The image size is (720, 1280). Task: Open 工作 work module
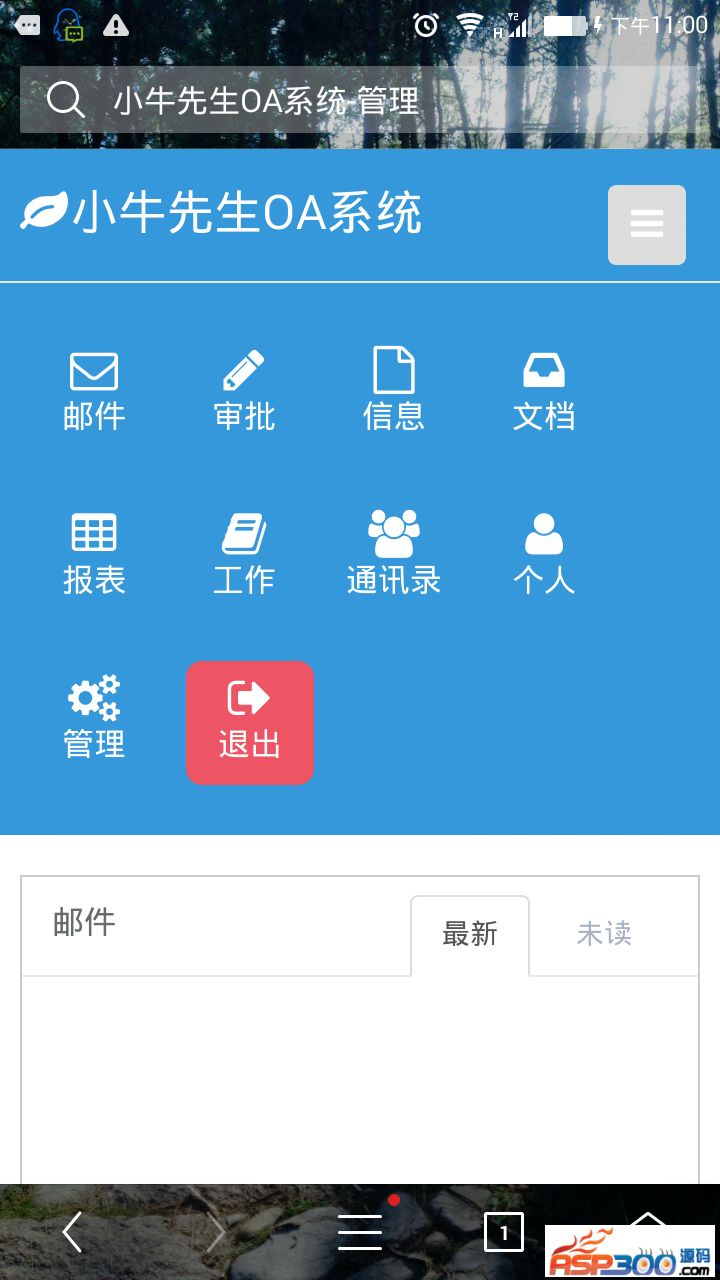244,555
